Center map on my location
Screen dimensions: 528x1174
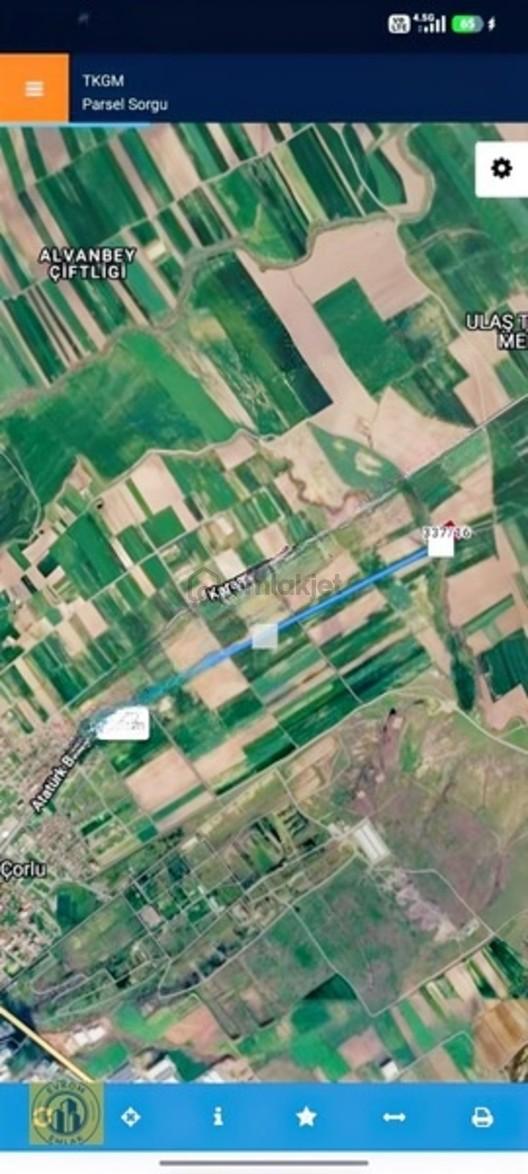pos(130,1117)
